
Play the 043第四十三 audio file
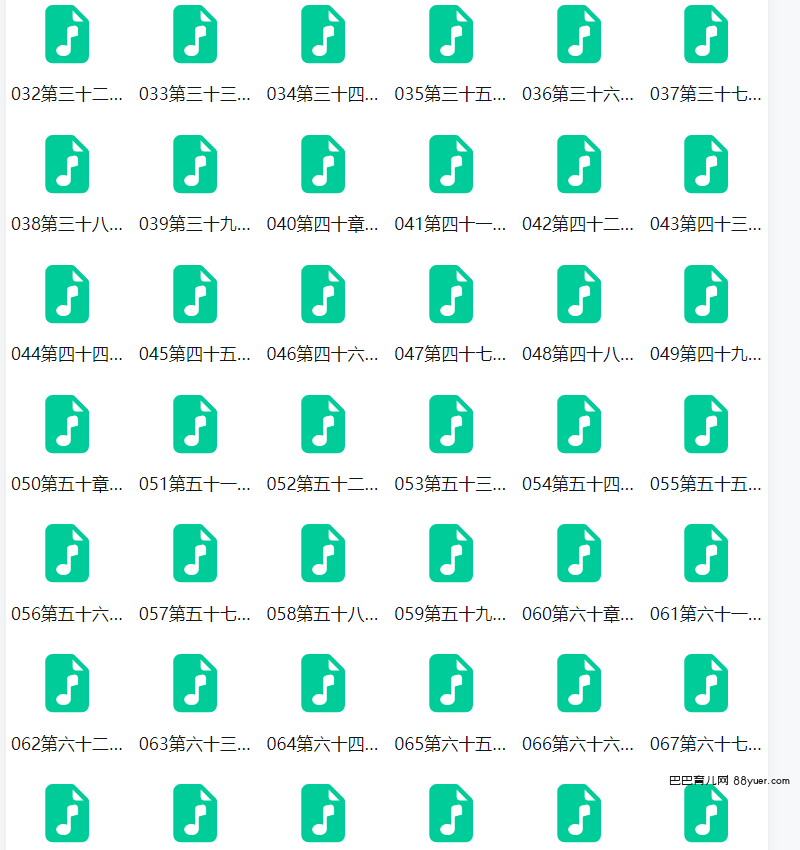706,164
